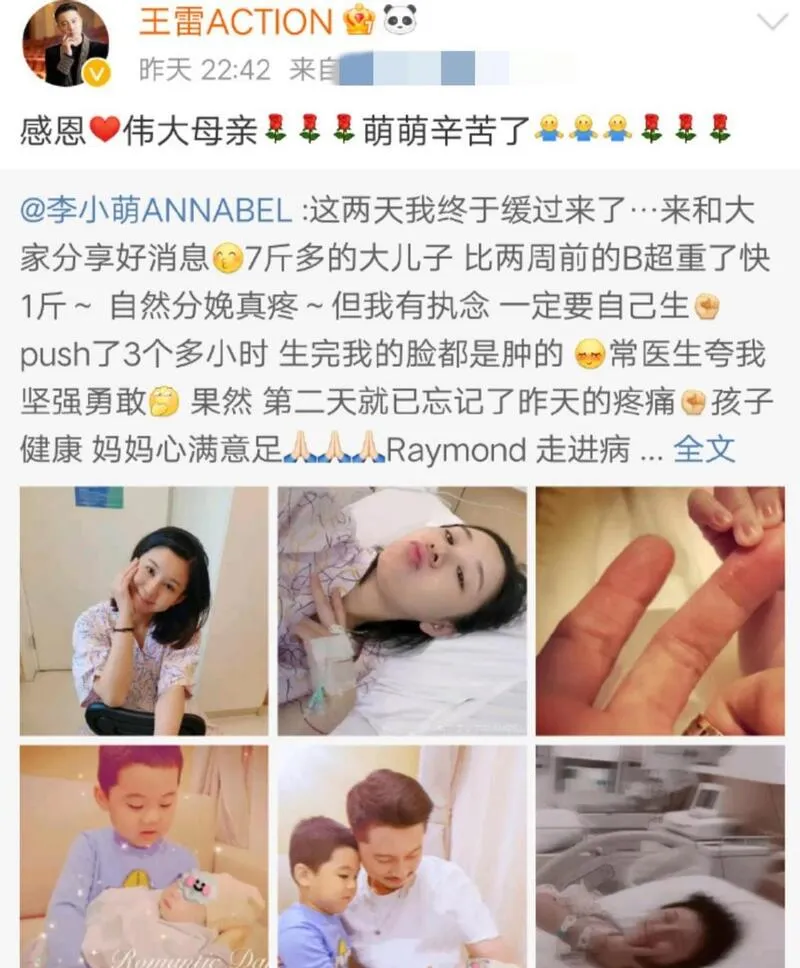View the hospital delivery room photo
800x968 pixels.
point(660,855)
